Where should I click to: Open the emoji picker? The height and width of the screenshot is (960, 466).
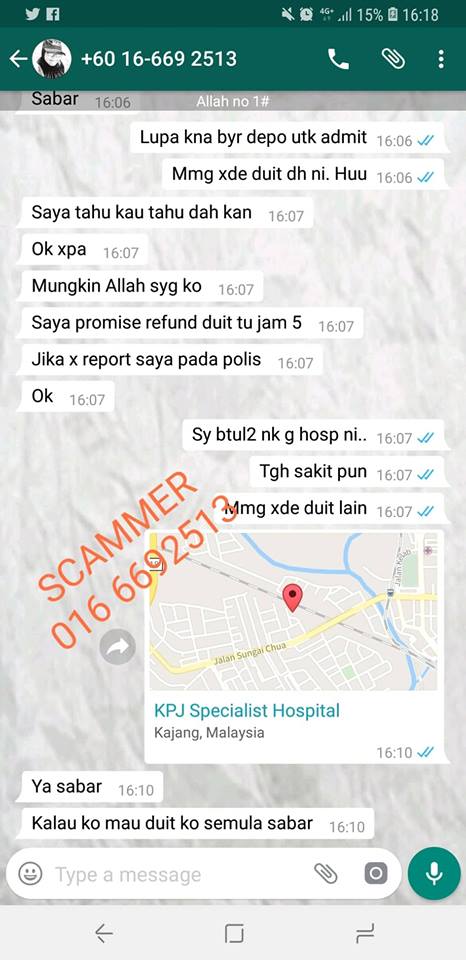pyautogui.click(x=30, y=874)
